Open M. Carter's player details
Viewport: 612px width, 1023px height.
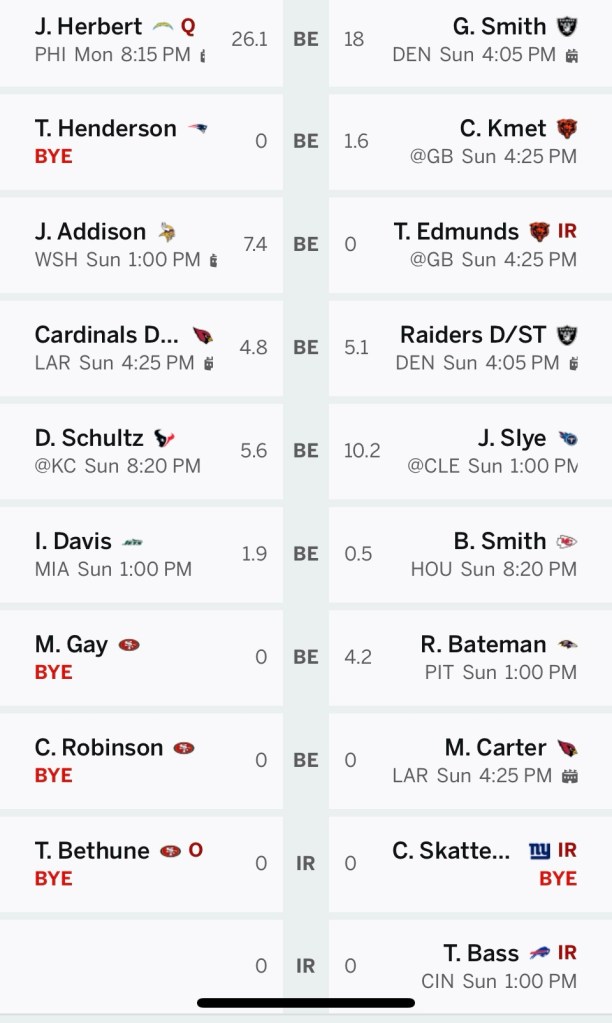click(x=495, y=747)
